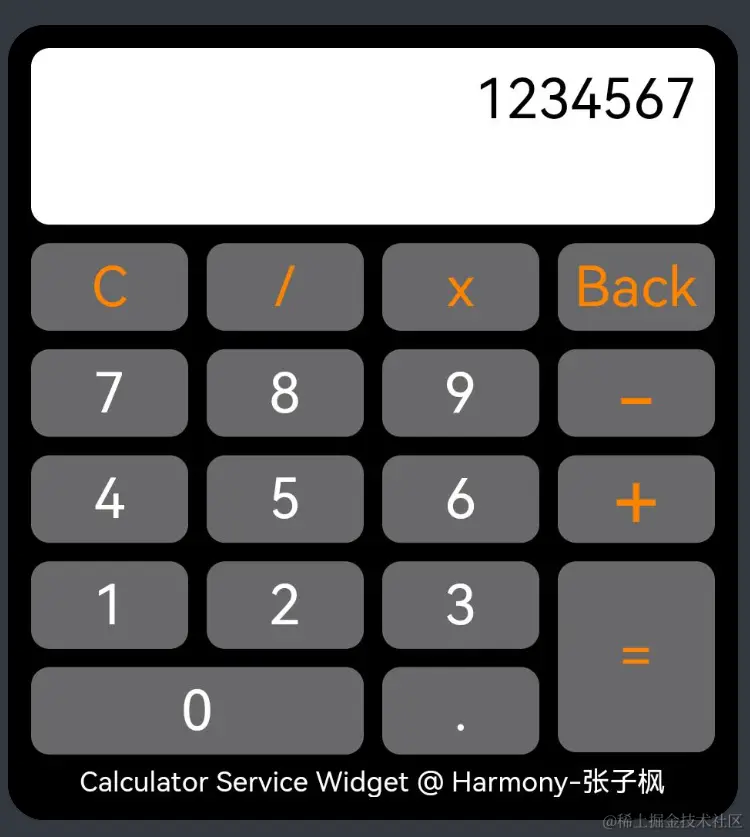Tap the number 6 key
This screenshot has height=837, width=750.
click(x=460, y=499)
